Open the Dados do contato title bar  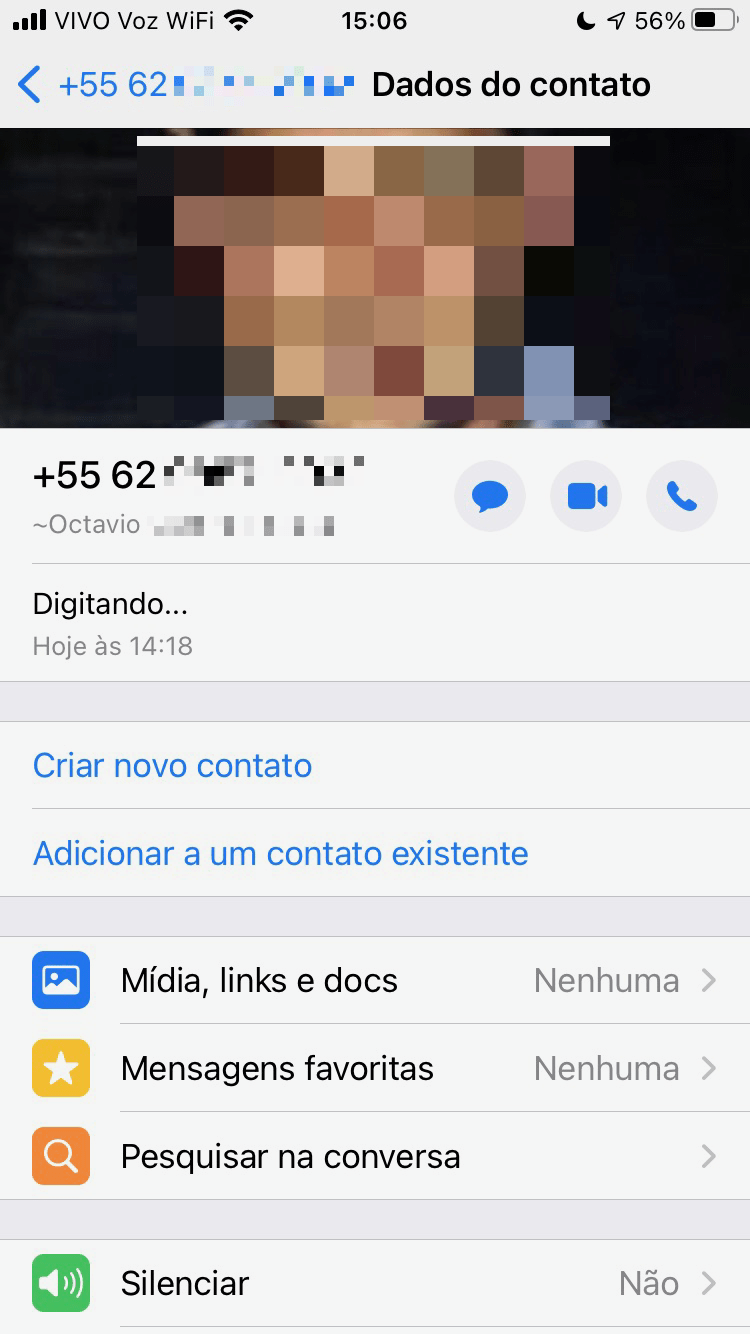point(511,84)
